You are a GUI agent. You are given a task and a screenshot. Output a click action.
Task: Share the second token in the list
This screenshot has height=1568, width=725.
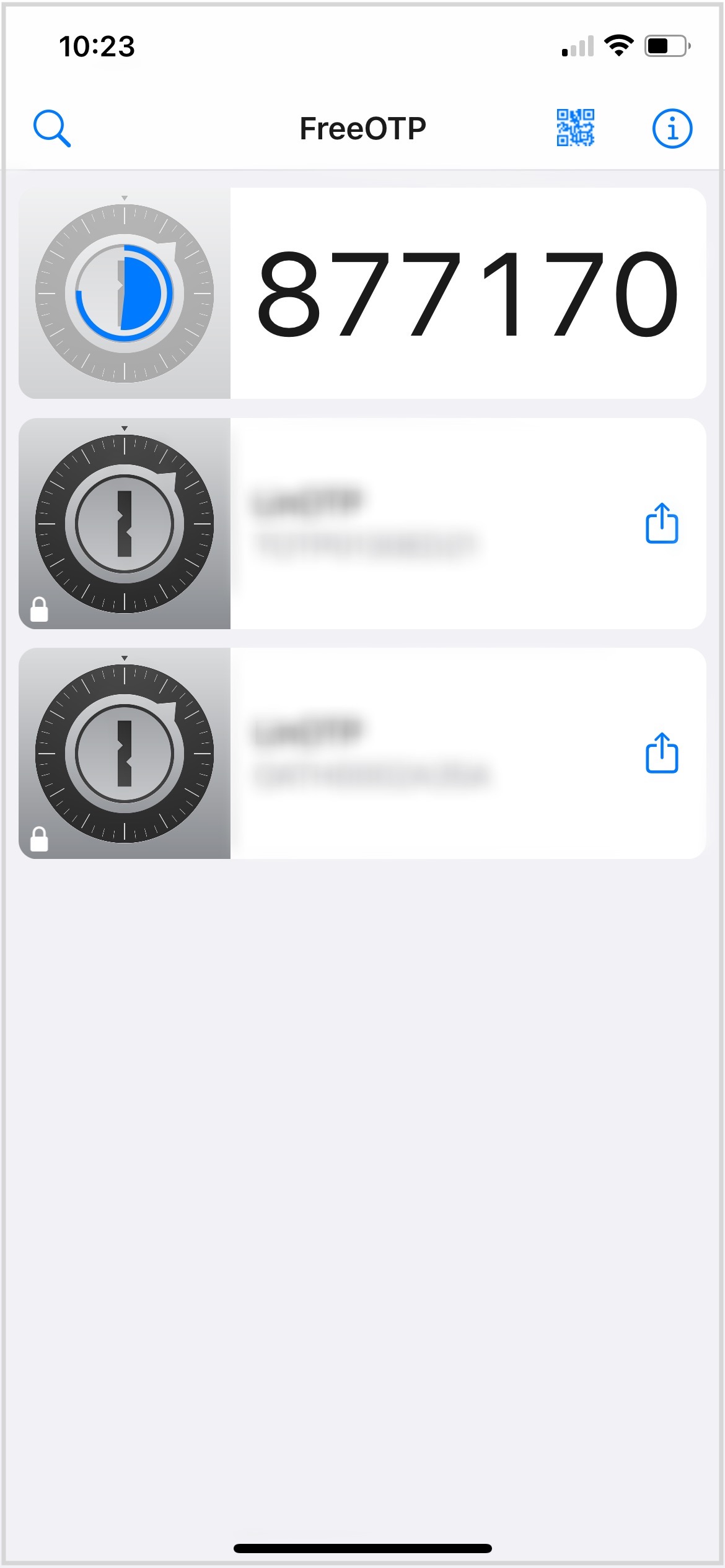tap(662, 523)
